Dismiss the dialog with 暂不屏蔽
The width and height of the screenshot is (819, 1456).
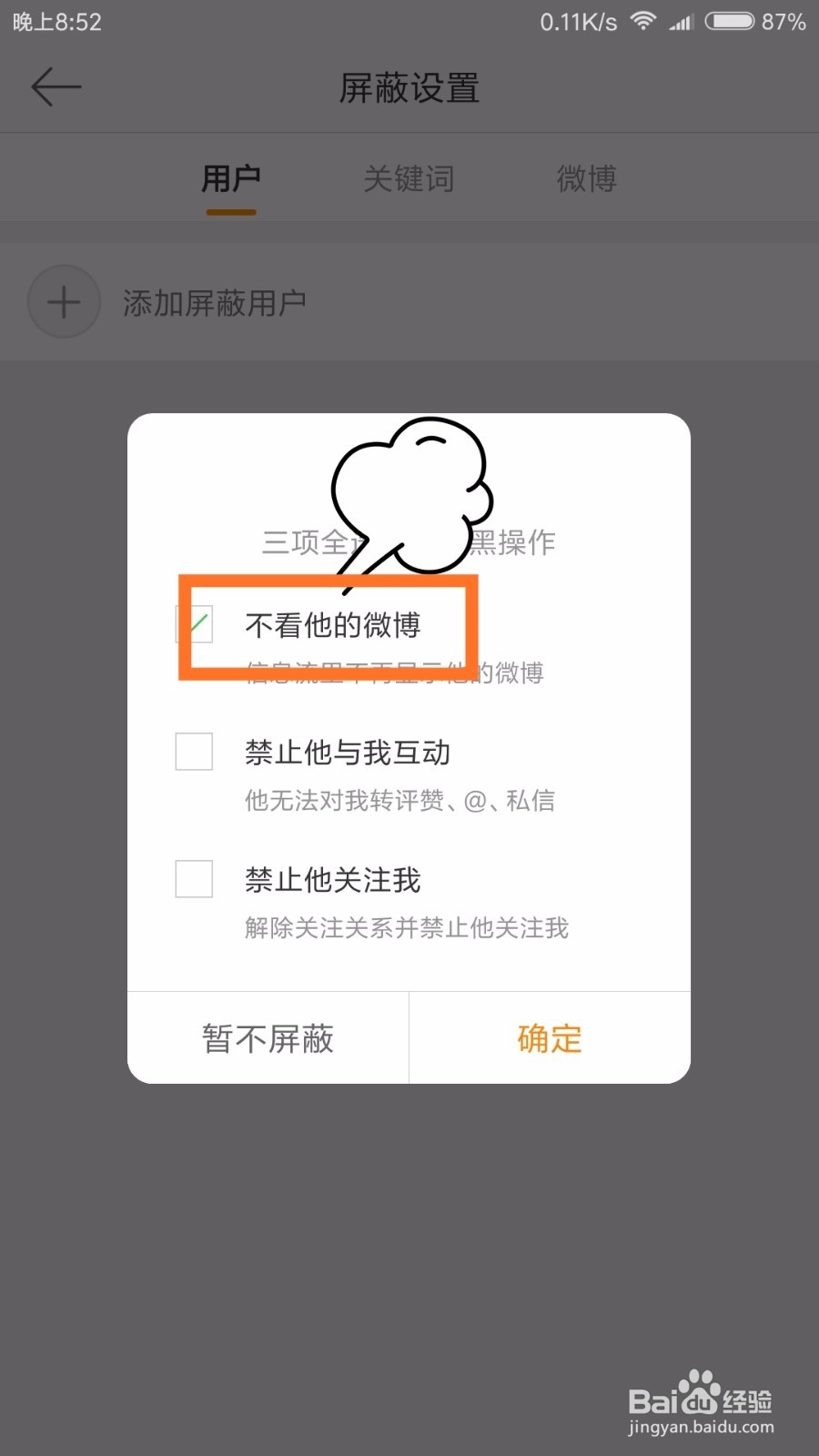[x=267, y=1038]
